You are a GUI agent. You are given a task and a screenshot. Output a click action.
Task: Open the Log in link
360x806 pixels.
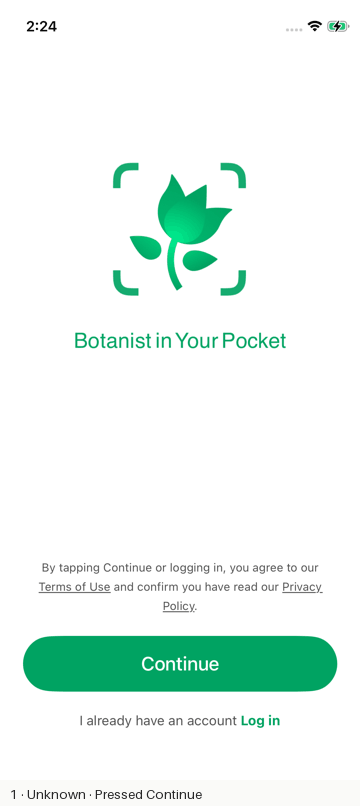[x=260, y=721]
